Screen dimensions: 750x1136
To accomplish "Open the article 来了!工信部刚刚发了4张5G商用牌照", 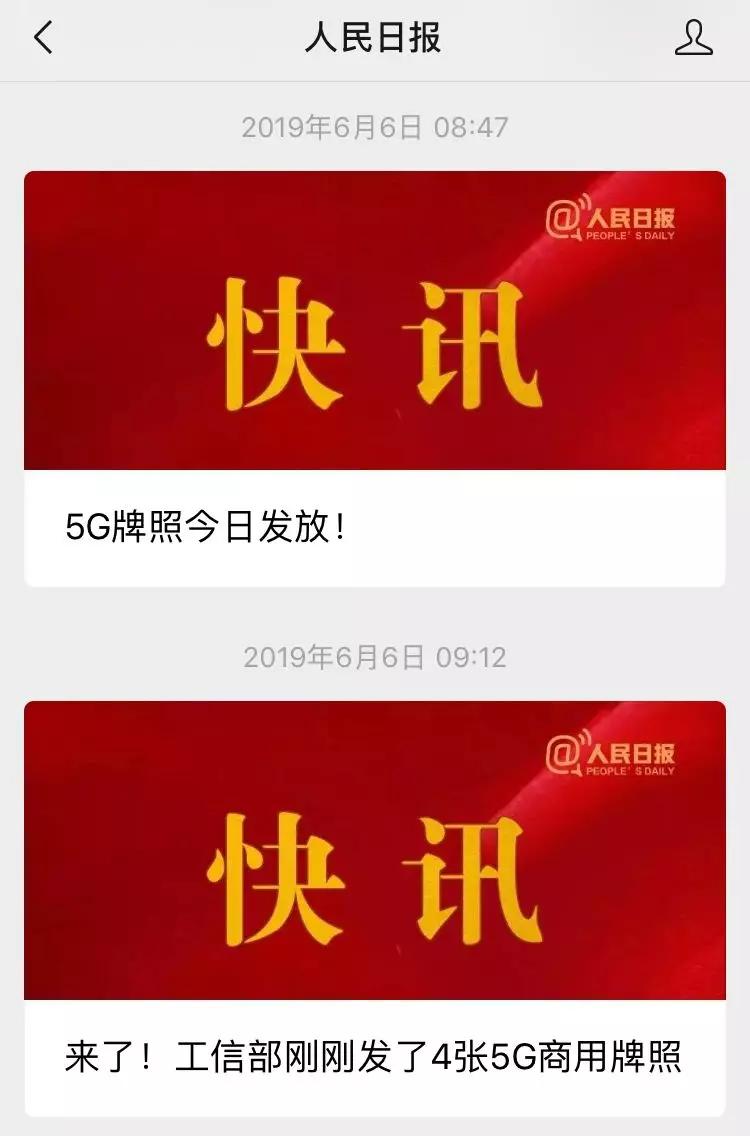I will tap(374, 908).
